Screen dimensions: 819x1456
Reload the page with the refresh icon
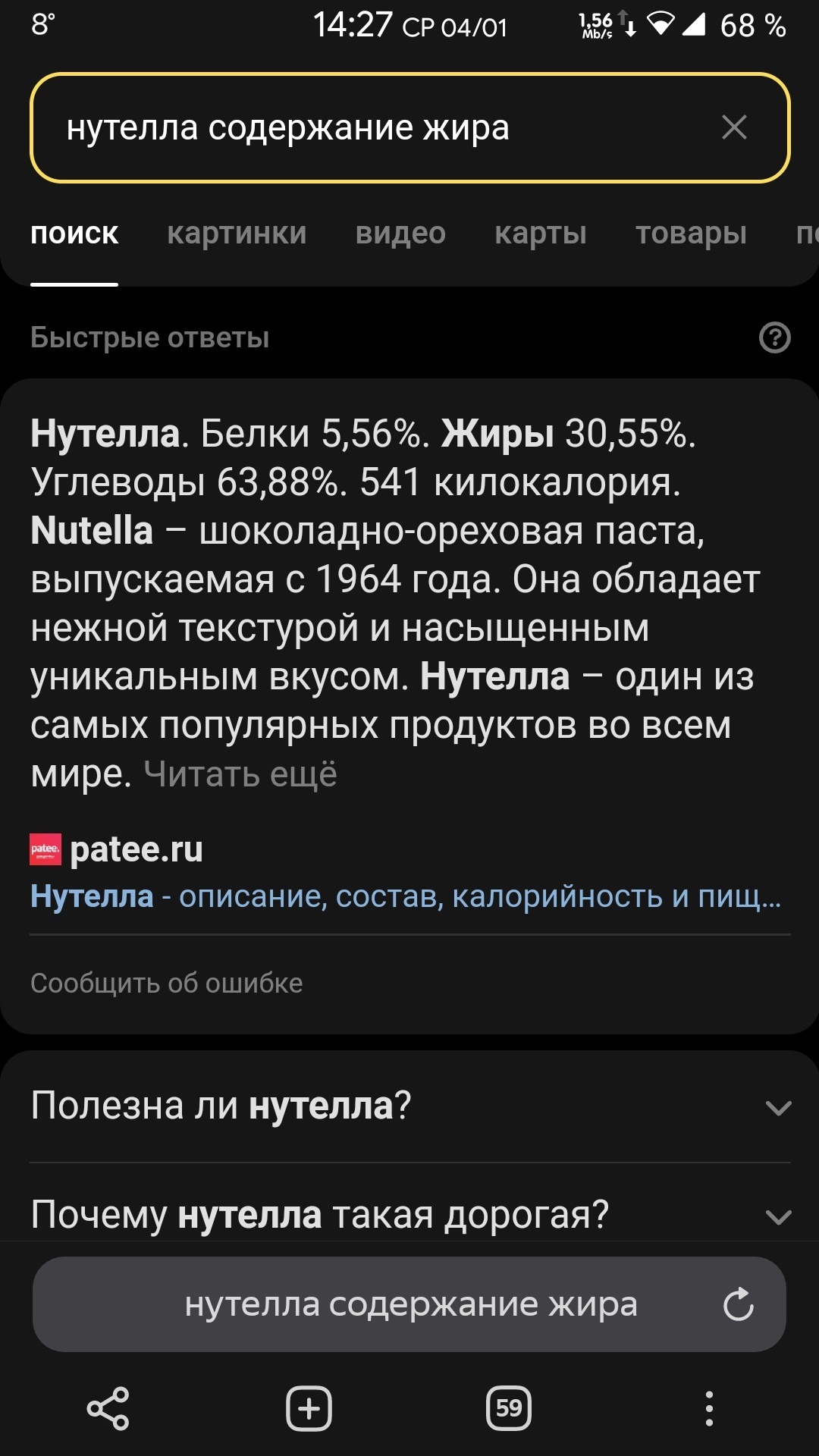point(738,1304)
